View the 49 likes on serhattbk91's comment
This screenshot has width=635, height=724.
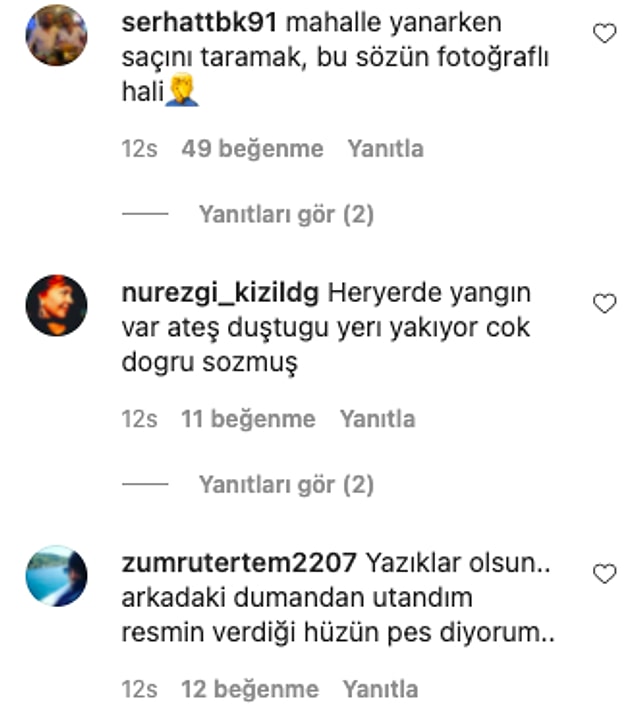(252, 149)
